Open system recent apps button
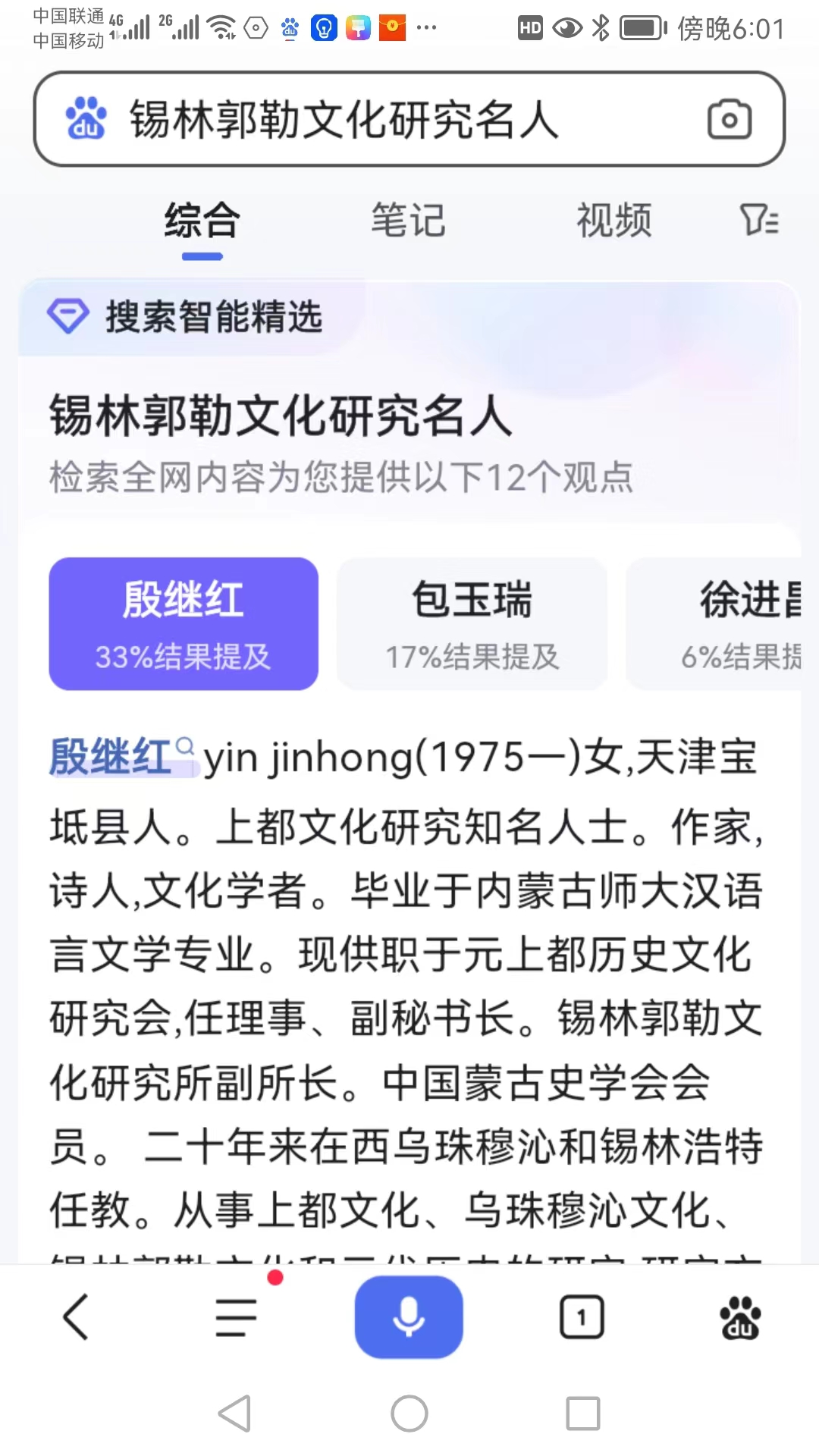Image resolution: width=819 pixels, height=1456 pixels. 583,1414
